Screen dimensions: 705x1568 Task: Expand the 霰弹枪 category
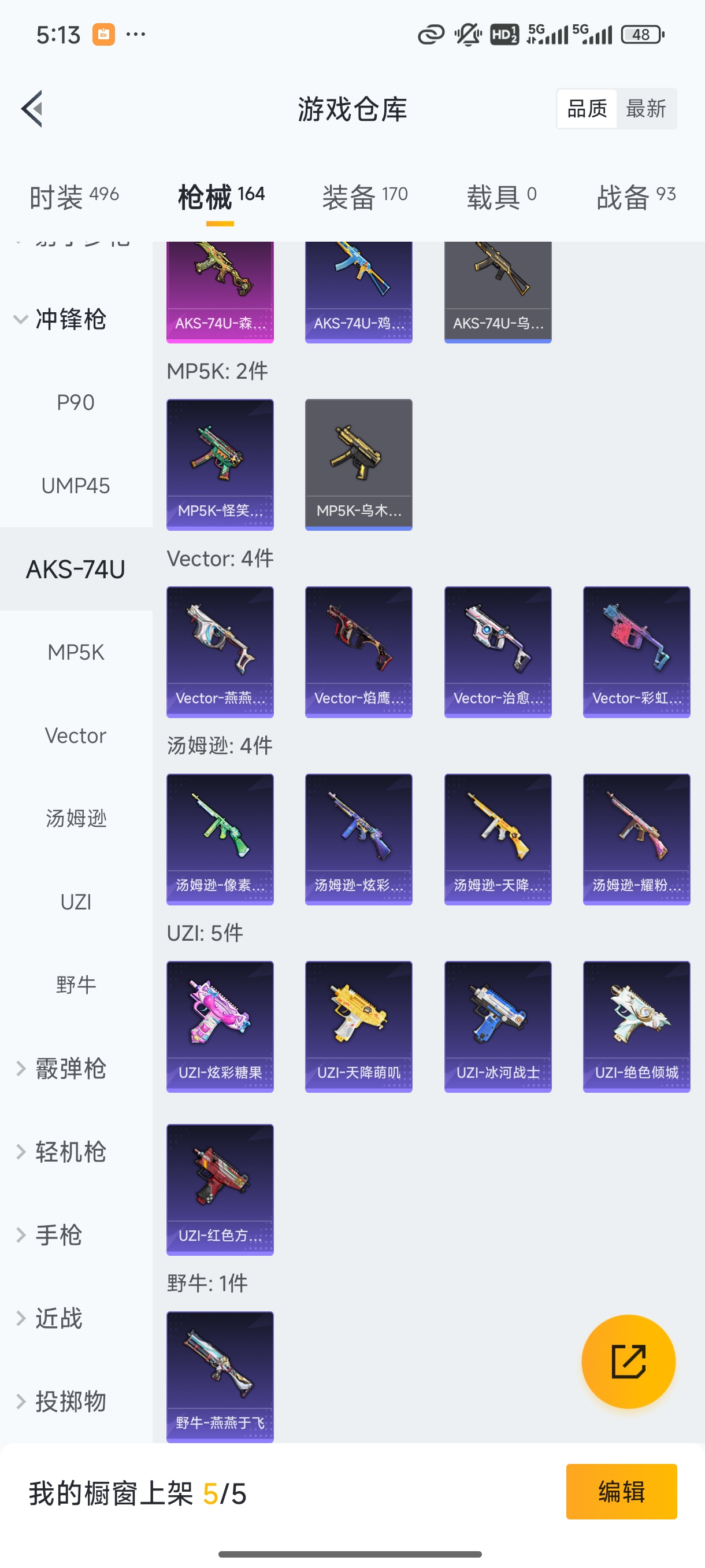click(61, 1068)
